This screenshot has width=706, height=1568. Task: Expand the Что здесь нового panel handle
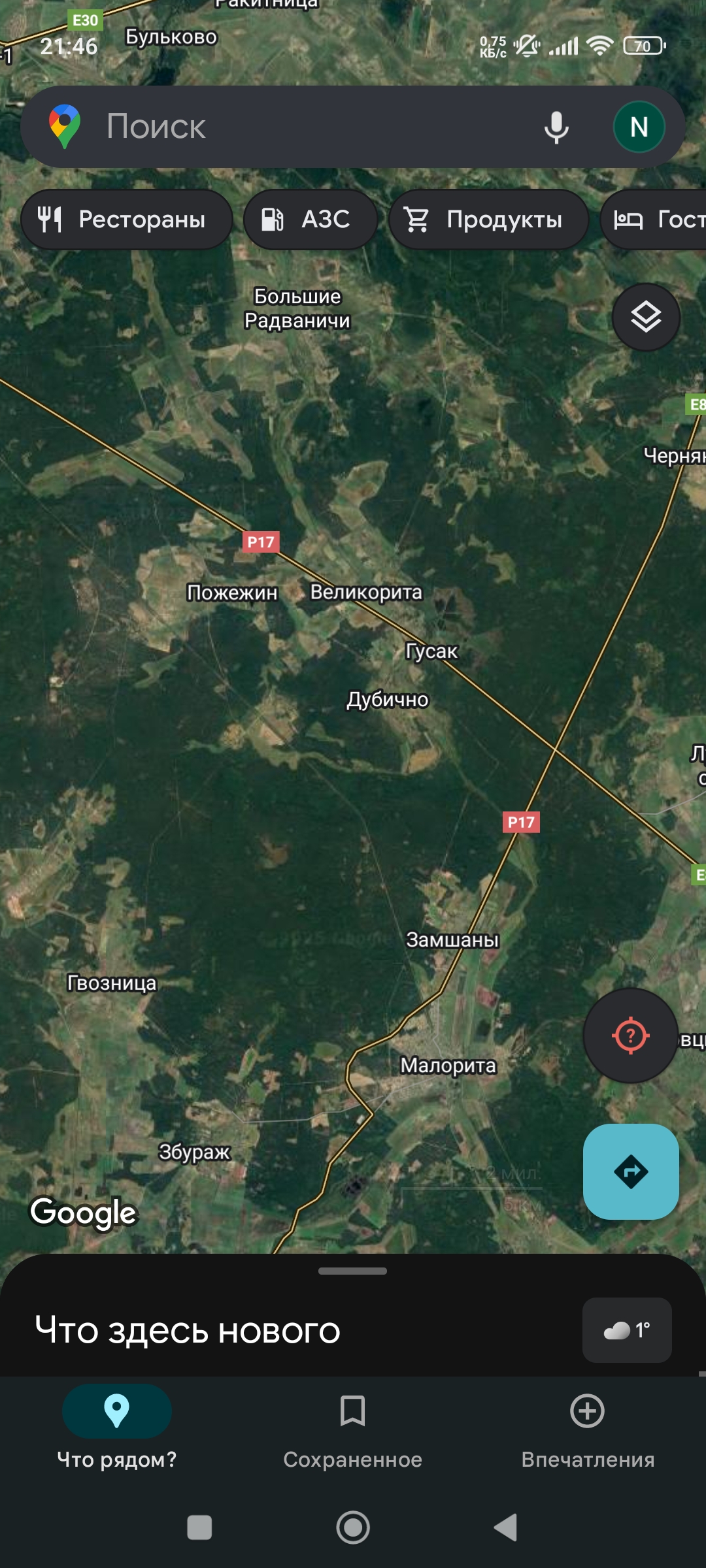click(x=352, y=1271)
